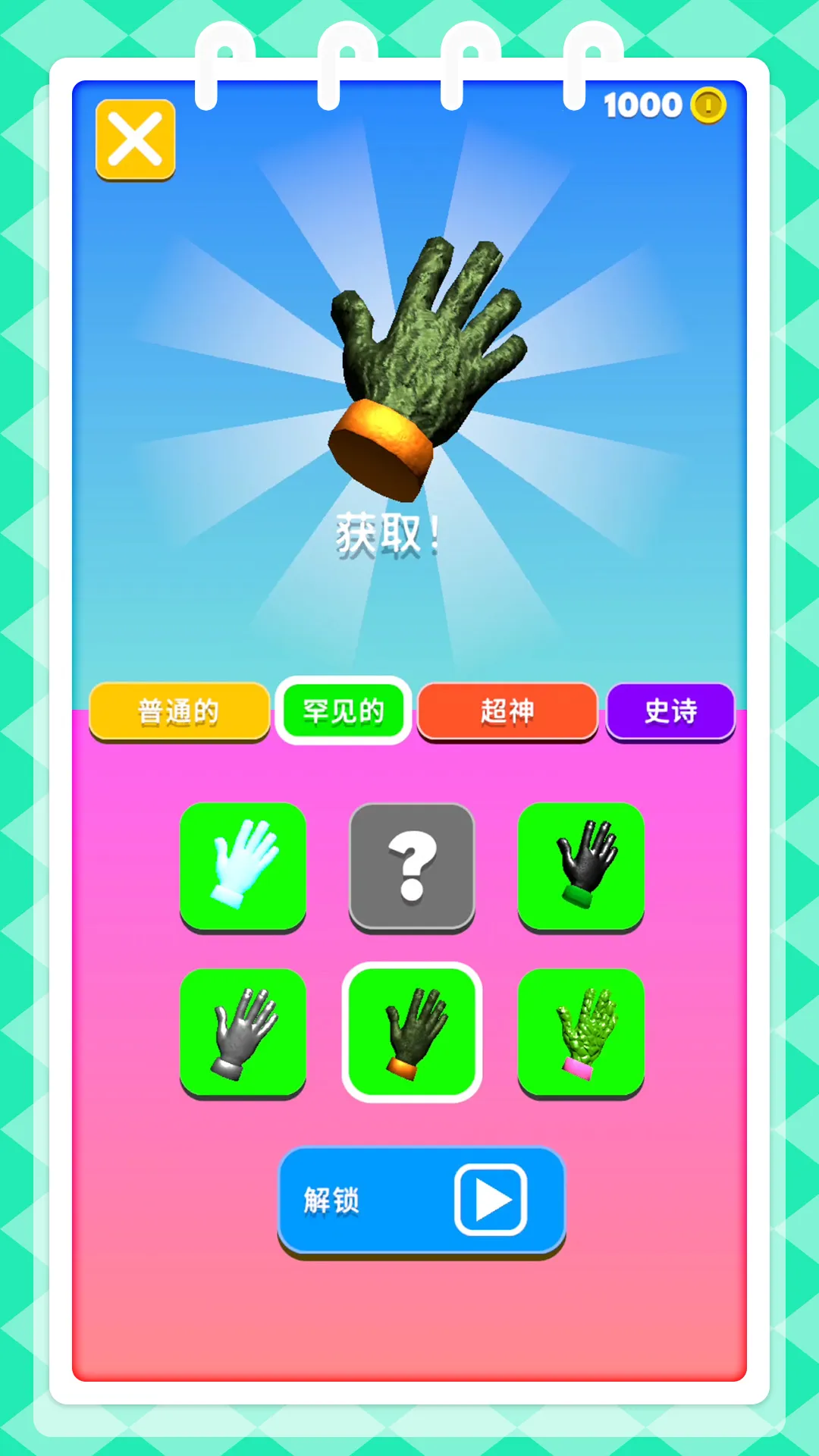Select the 罕见的 tab
The image size is (819, 1456).
pyautogui.click(x=344, y=711)
